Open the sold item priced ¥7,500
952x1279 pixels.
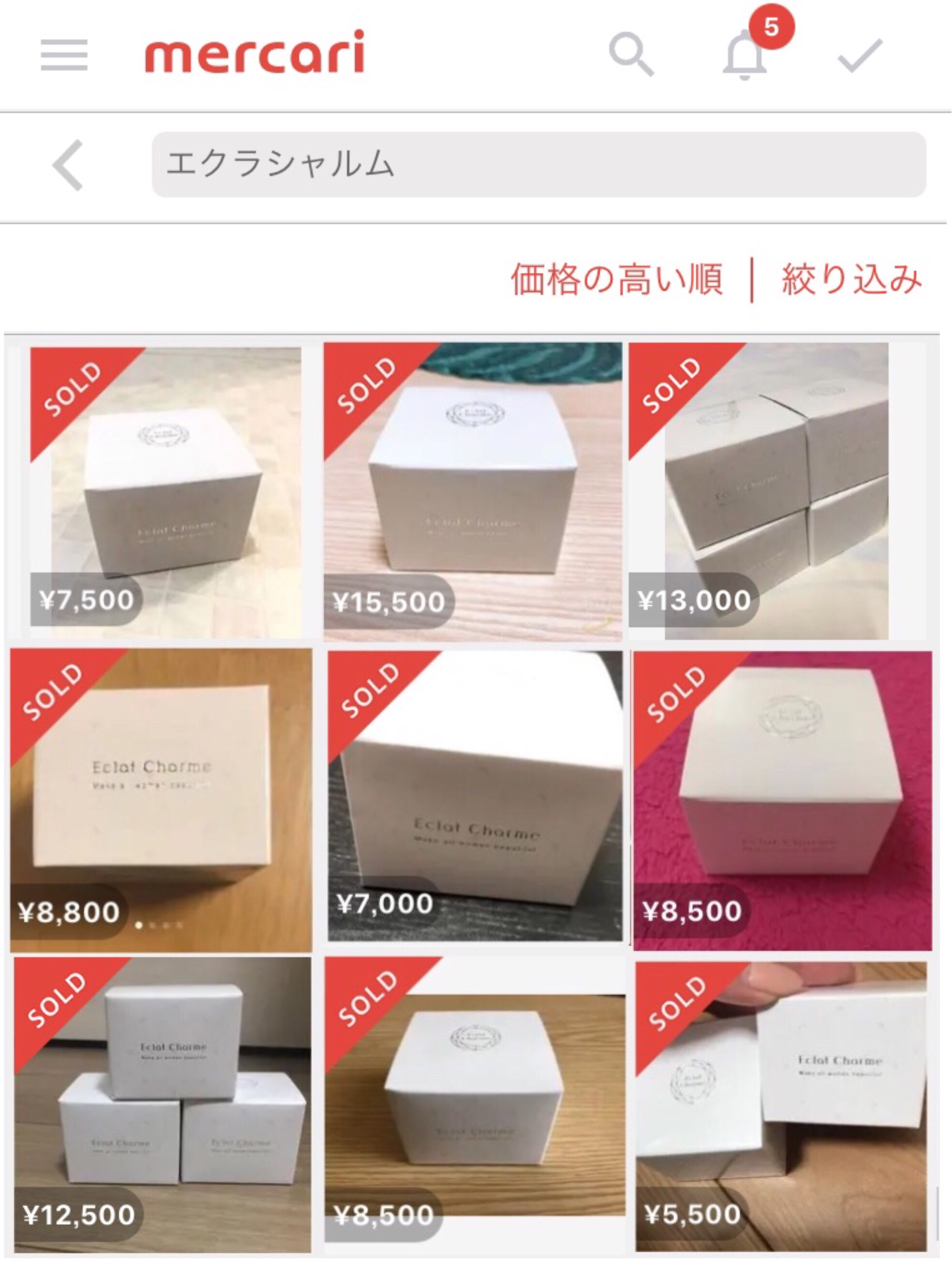pos(166,493)
